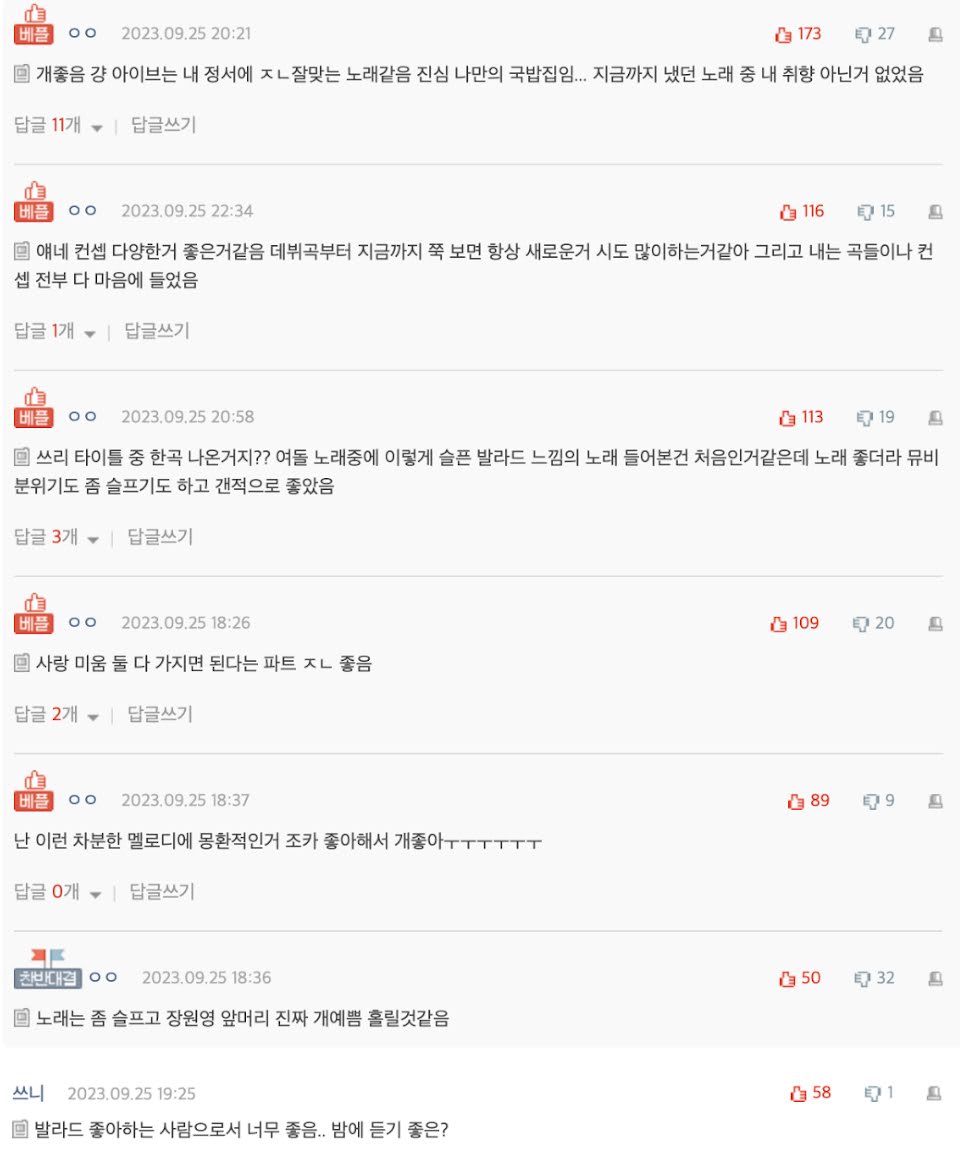Expand 답글 3개 replies
960x1152 pixels.
pyautogui.click(x=57, y=537)
